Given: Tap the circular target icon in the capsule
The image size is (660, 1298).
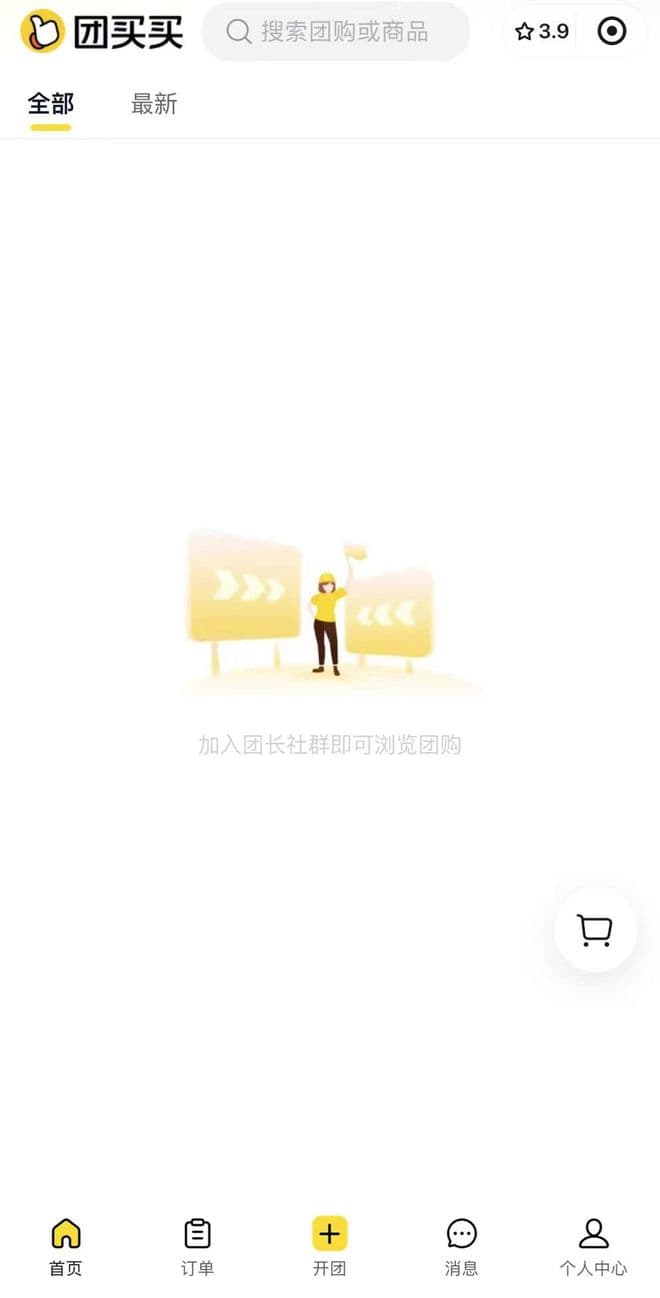Looking at the screenshot, I should click(611, 32).
